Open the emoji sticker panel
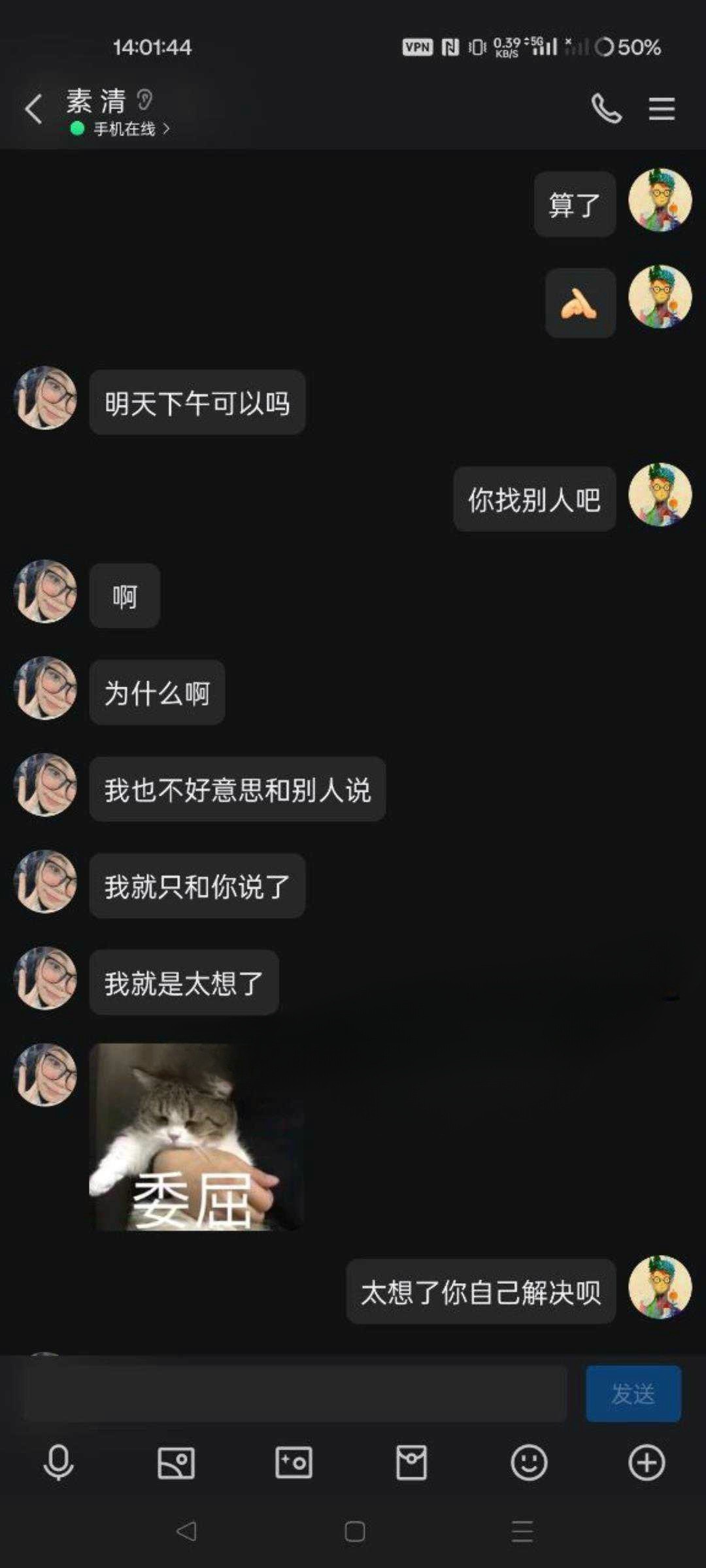This screenshot has height=1568, width=706. coord(529,1462)
